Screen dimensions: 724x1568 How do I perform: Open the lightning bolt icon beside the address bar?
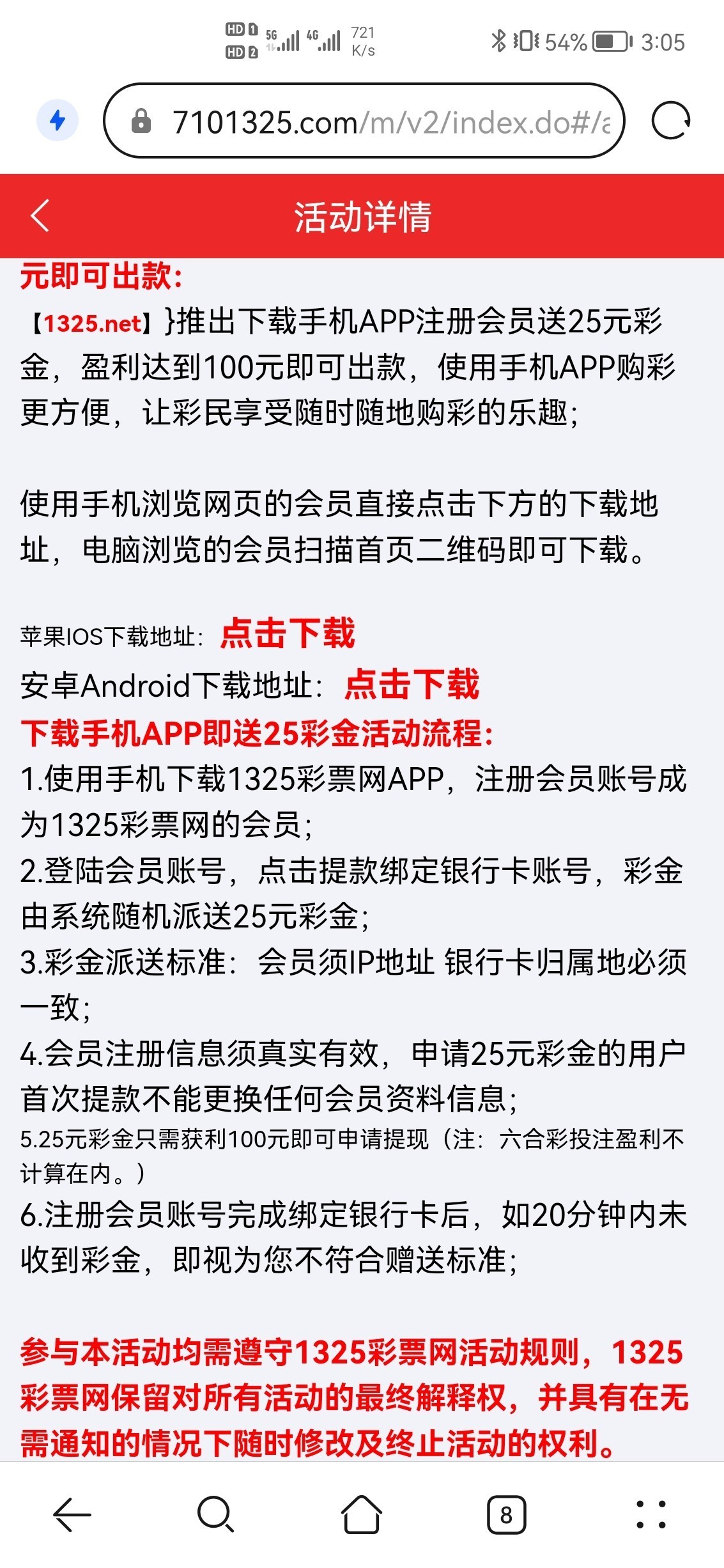[58, 120]
